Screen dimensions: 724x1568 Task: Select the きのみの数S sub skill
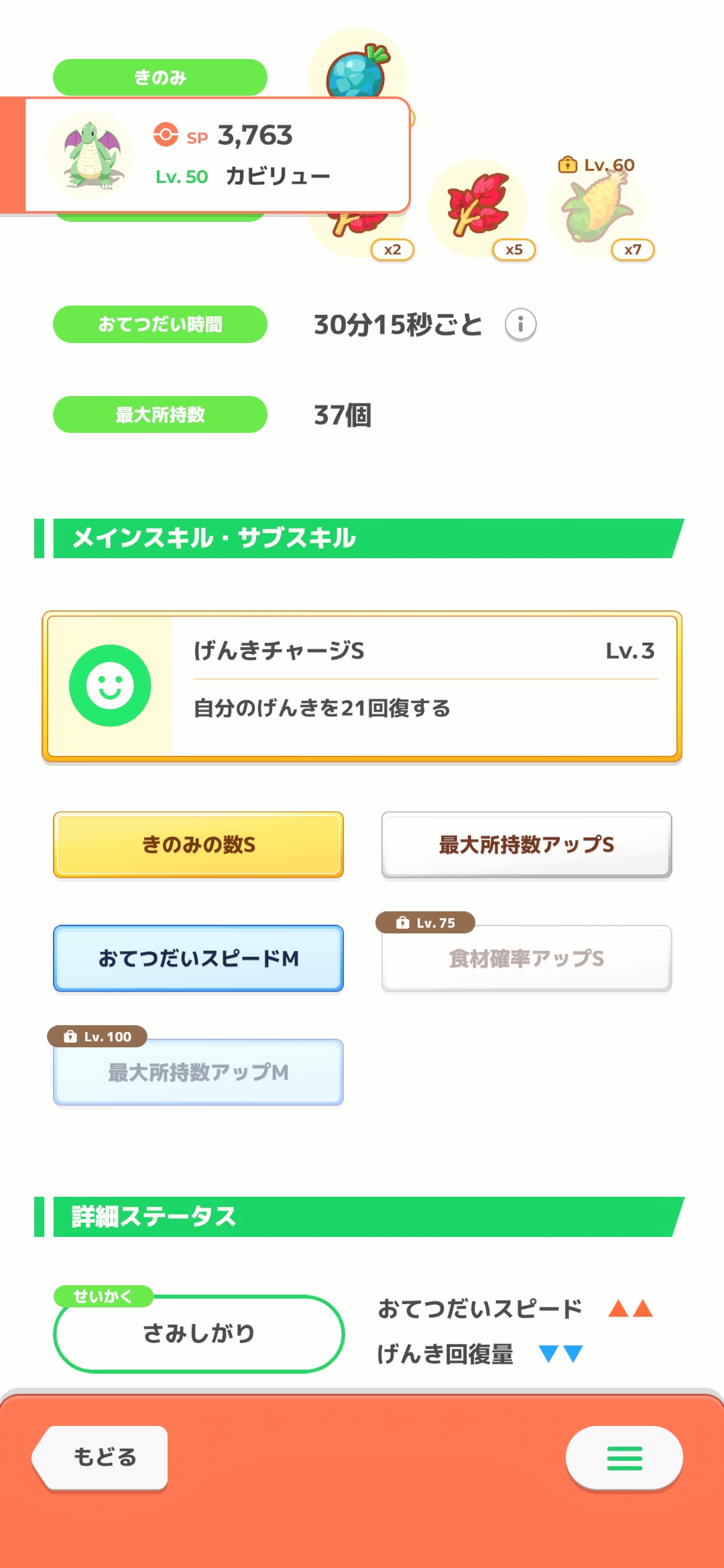tap(198, 844)
